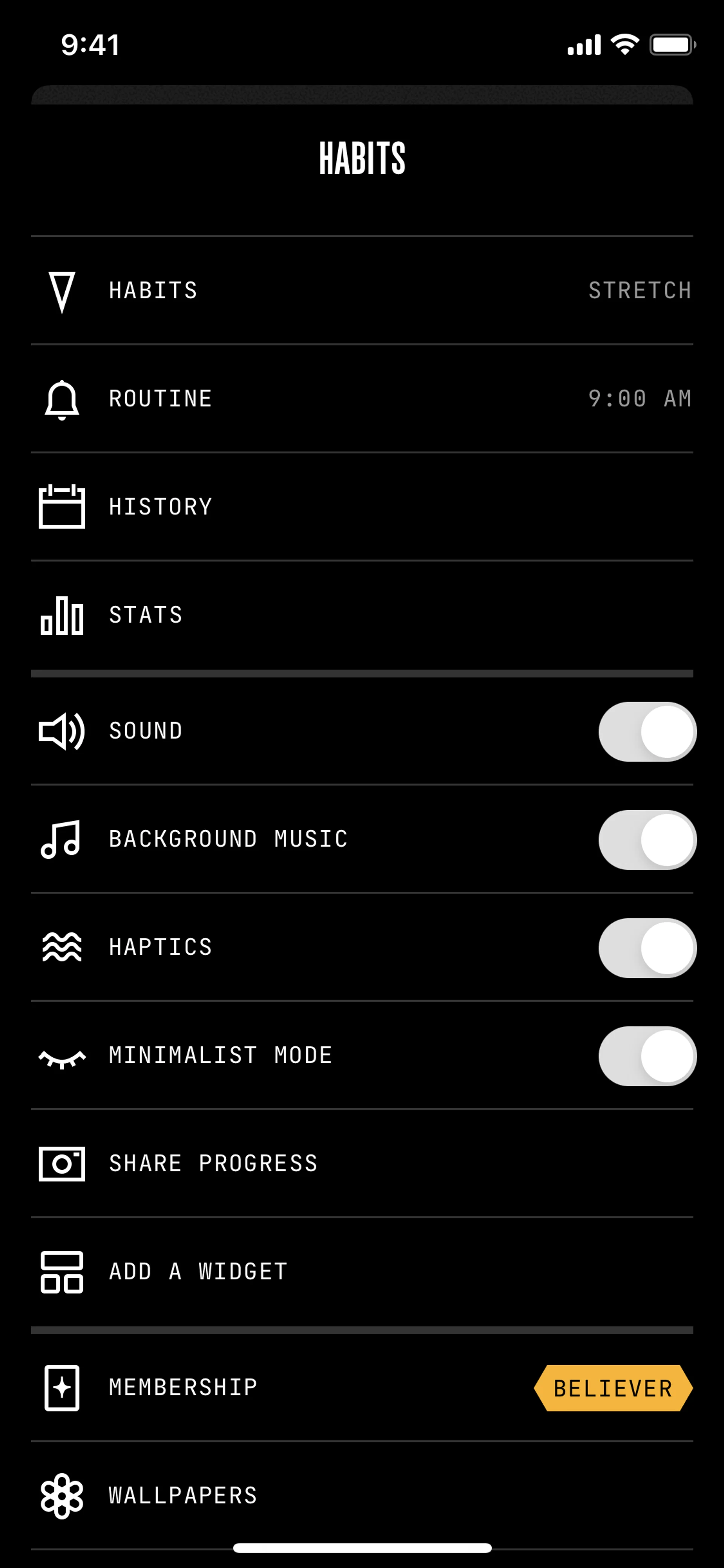Image resolution: width=724 pixels, height=1568 pixels.
Task: Tap Add a Widget
Action: (361, 1272)
